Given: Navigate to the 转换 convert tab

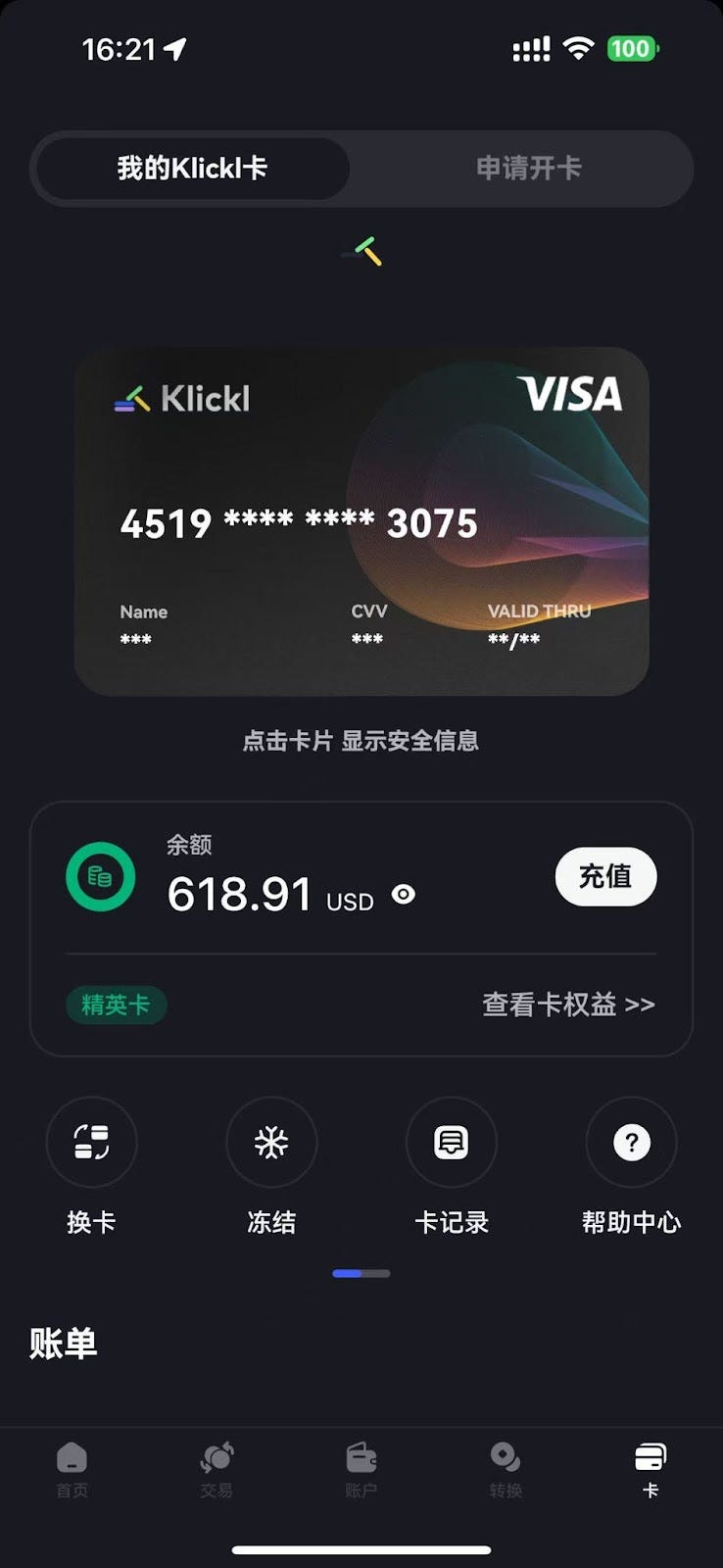Looking at the screenshot, I should 506,1469.
